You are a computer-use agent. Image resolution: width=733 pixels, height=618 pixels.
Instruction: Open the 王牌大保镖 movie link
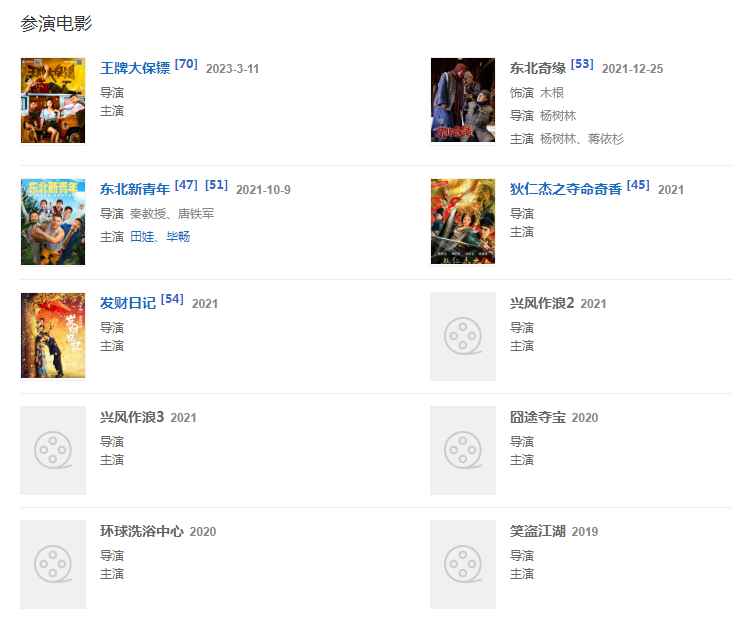click(x=135, y=69)
